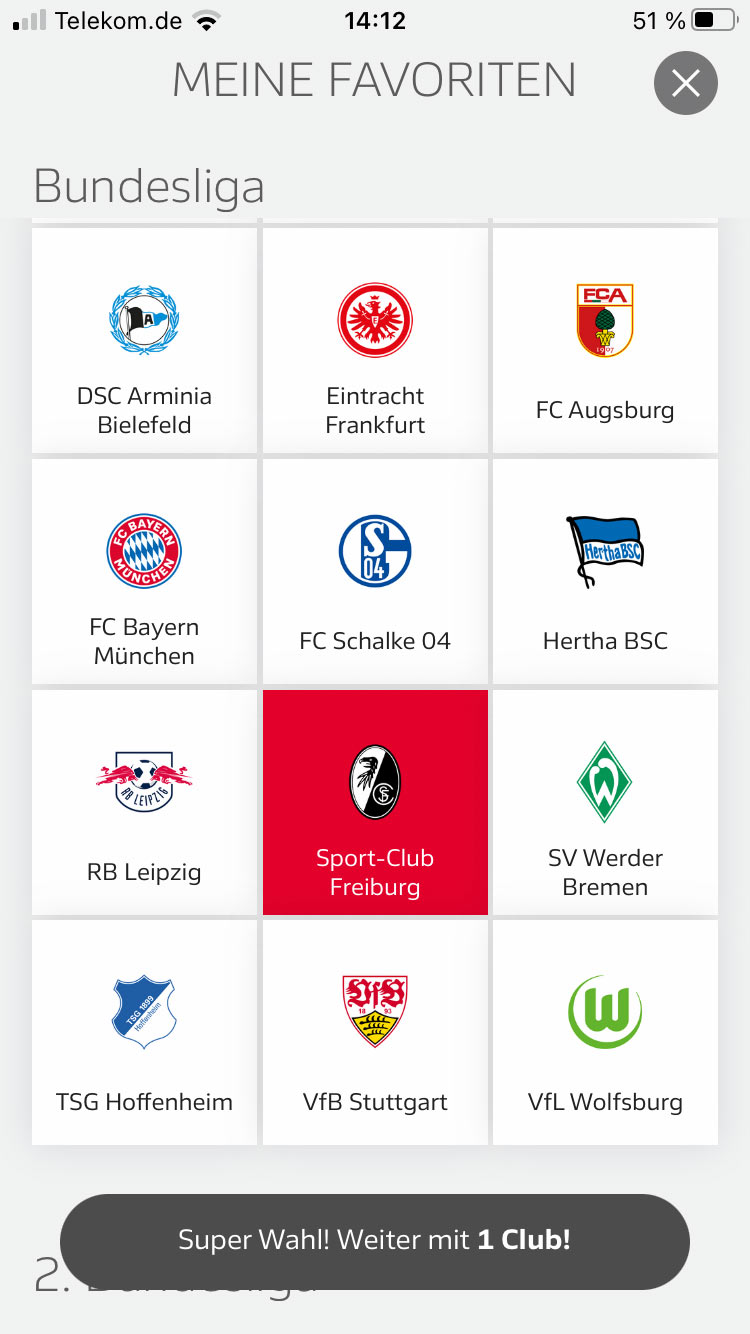Image resolution: width=750 pixels, height=1334 pixels.
Task: Pick VfB Stuttgart club tile
Action: 375,1032
